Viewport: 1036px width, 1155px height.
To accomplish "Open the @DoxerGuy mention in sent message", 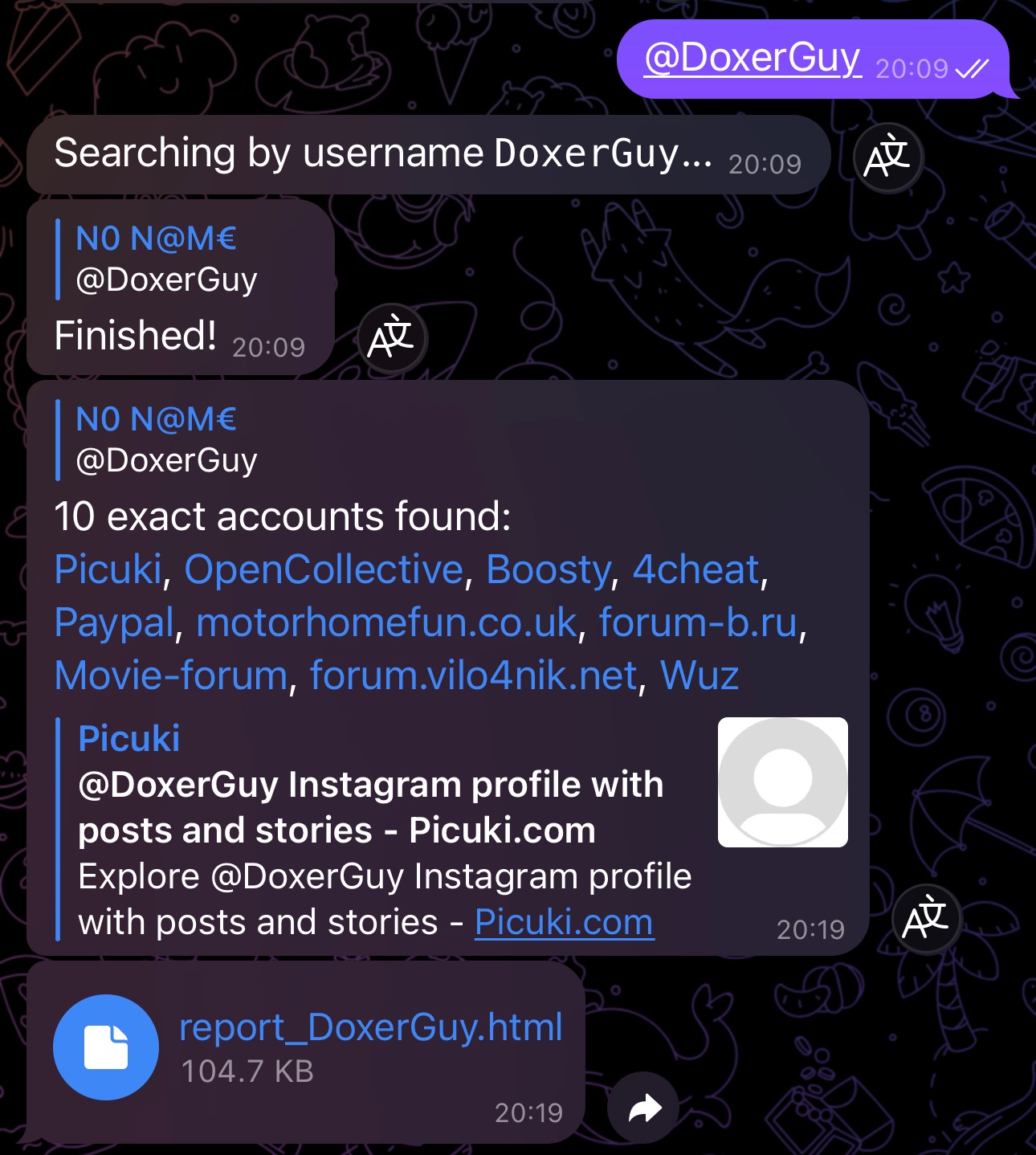I will coord(752,59).
